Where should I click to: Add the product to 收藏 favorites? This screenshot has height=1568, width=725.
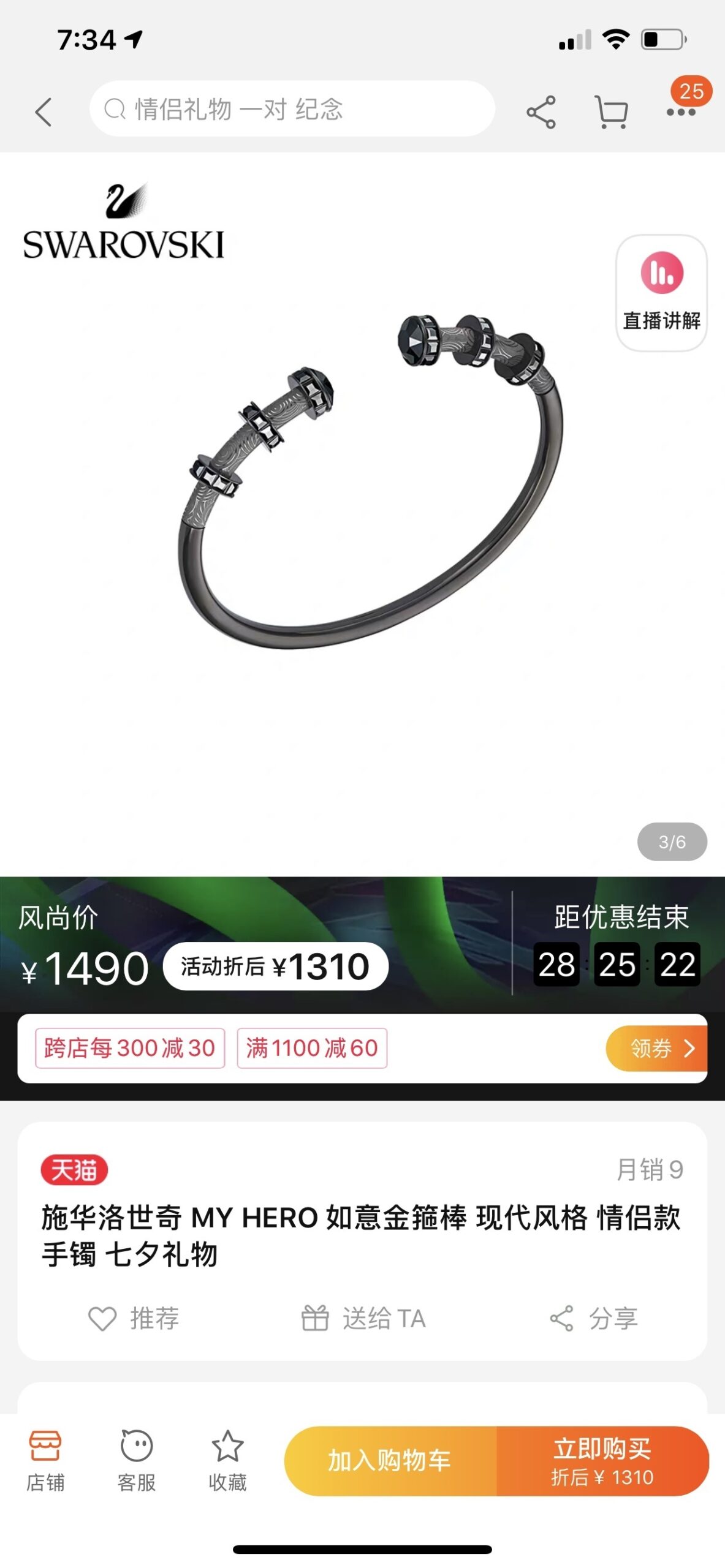click(227, 1461)
